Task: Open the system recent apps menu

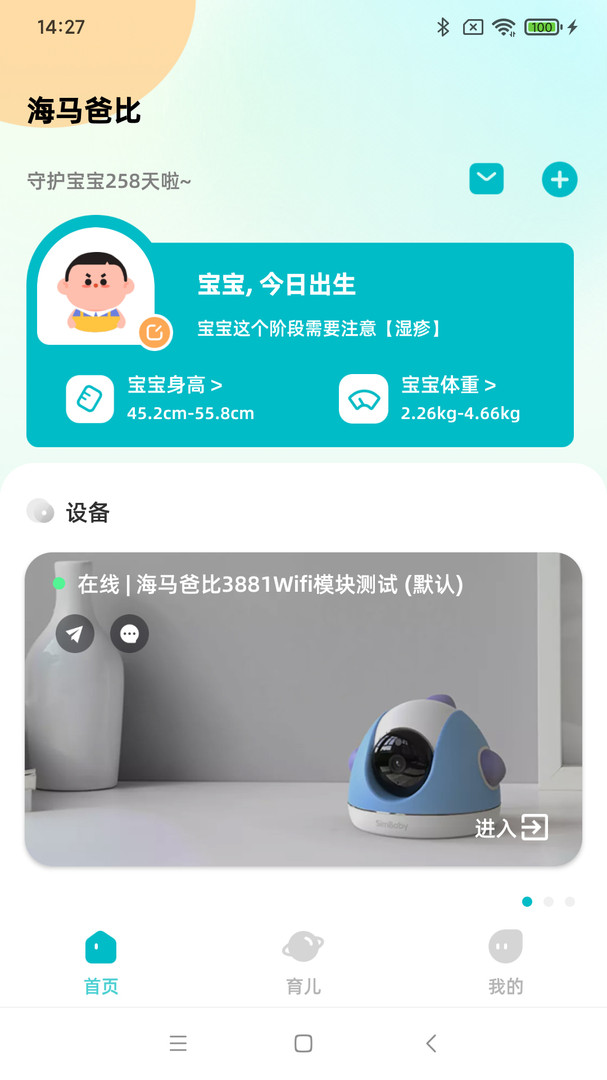Action: [178, 1043]
